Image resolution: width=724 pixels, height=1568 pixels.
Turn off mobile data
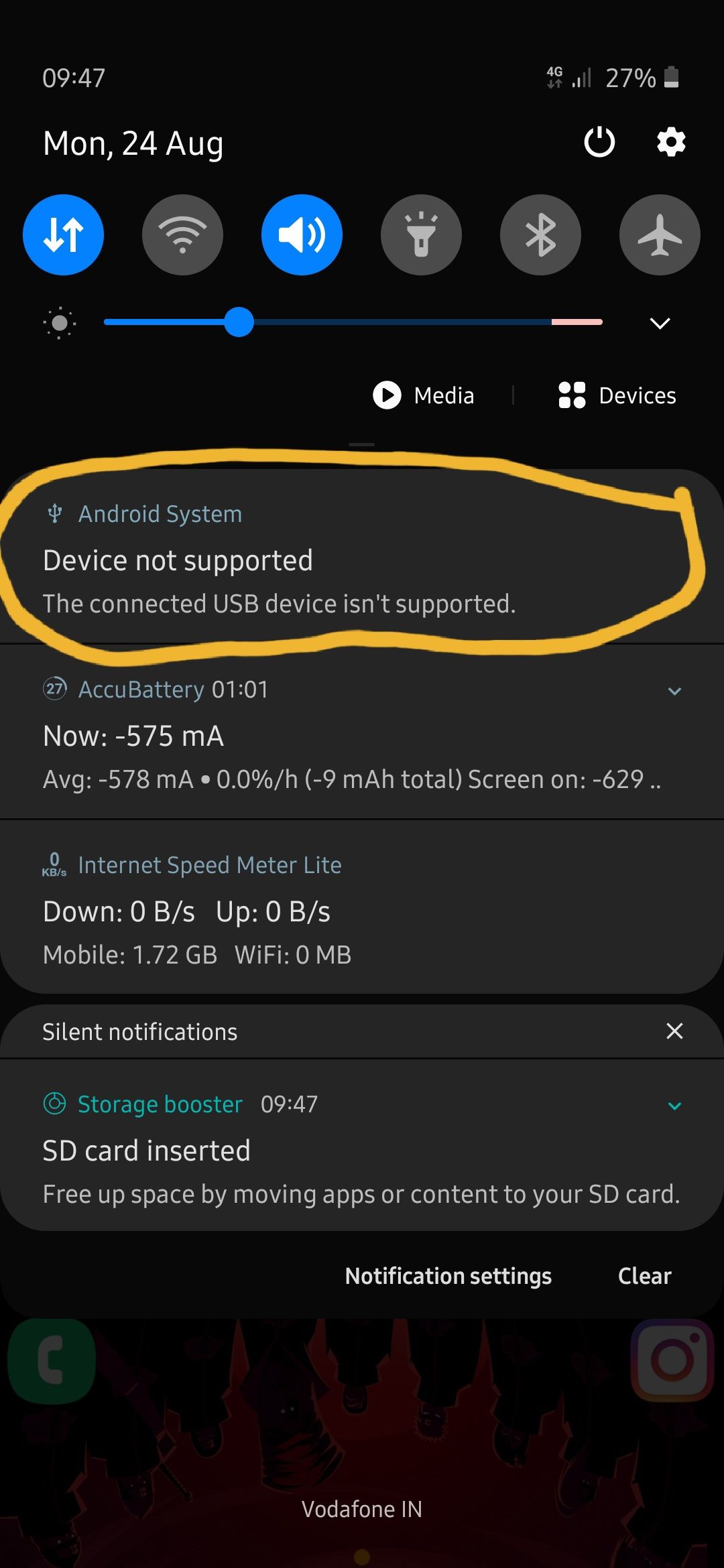point(63,235)
